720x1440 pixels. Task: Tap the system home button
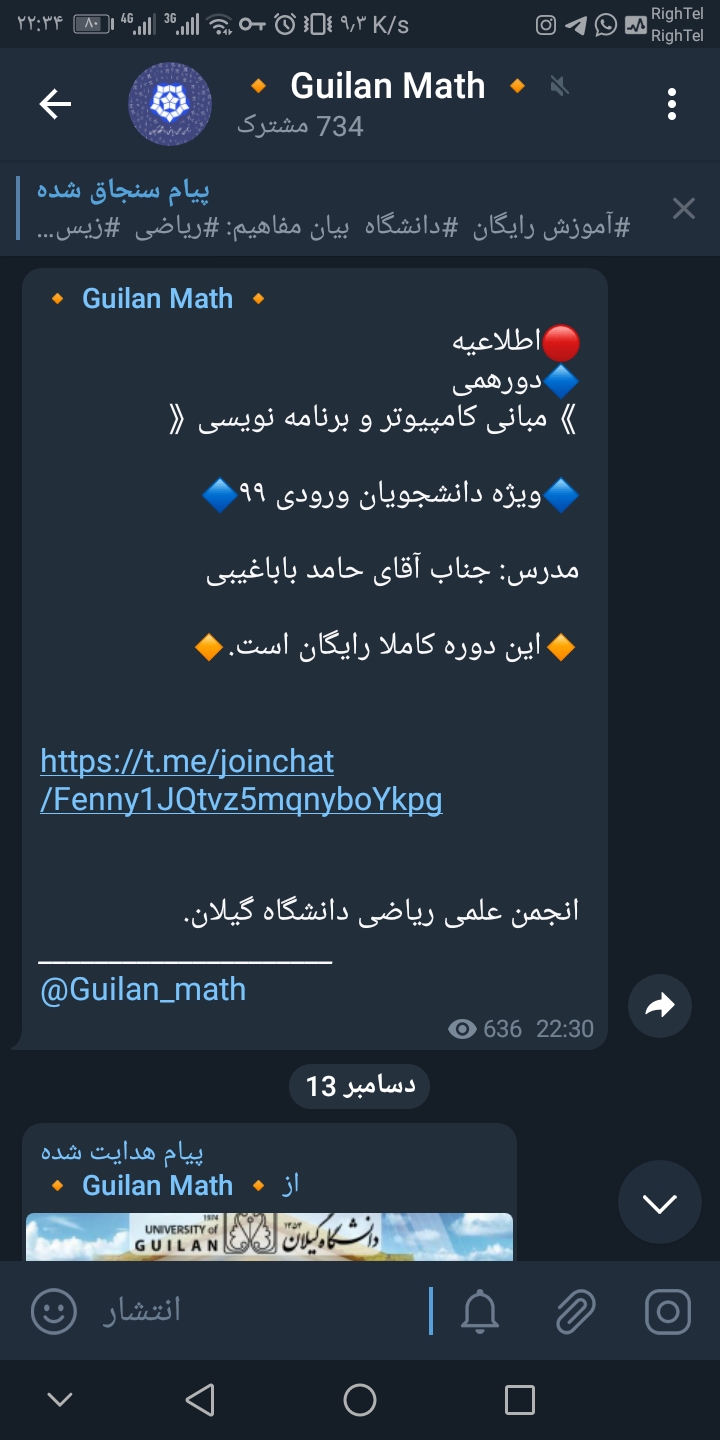coord(360,1400)
